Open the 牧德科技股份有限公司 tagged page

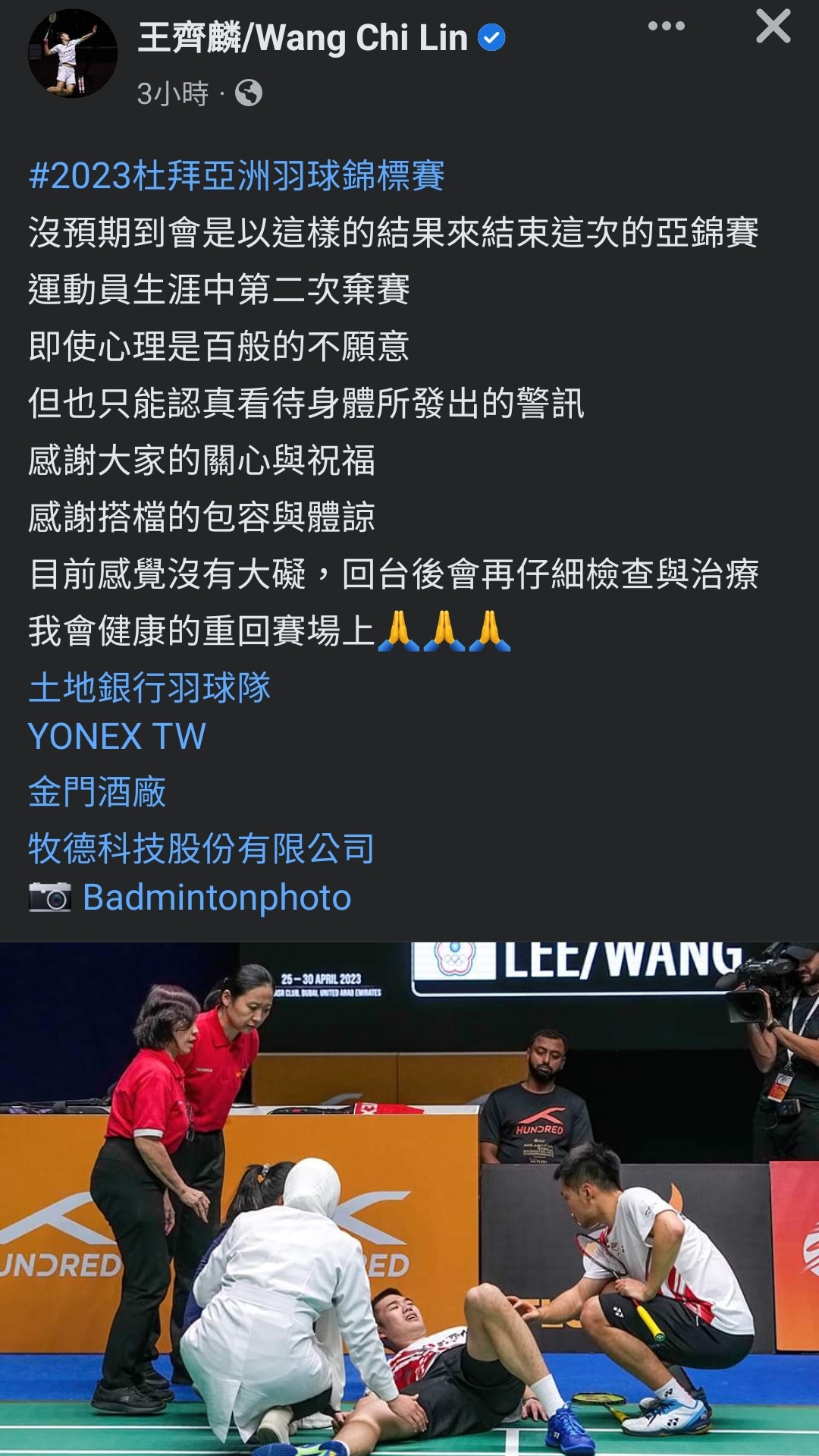pos(202,848)
